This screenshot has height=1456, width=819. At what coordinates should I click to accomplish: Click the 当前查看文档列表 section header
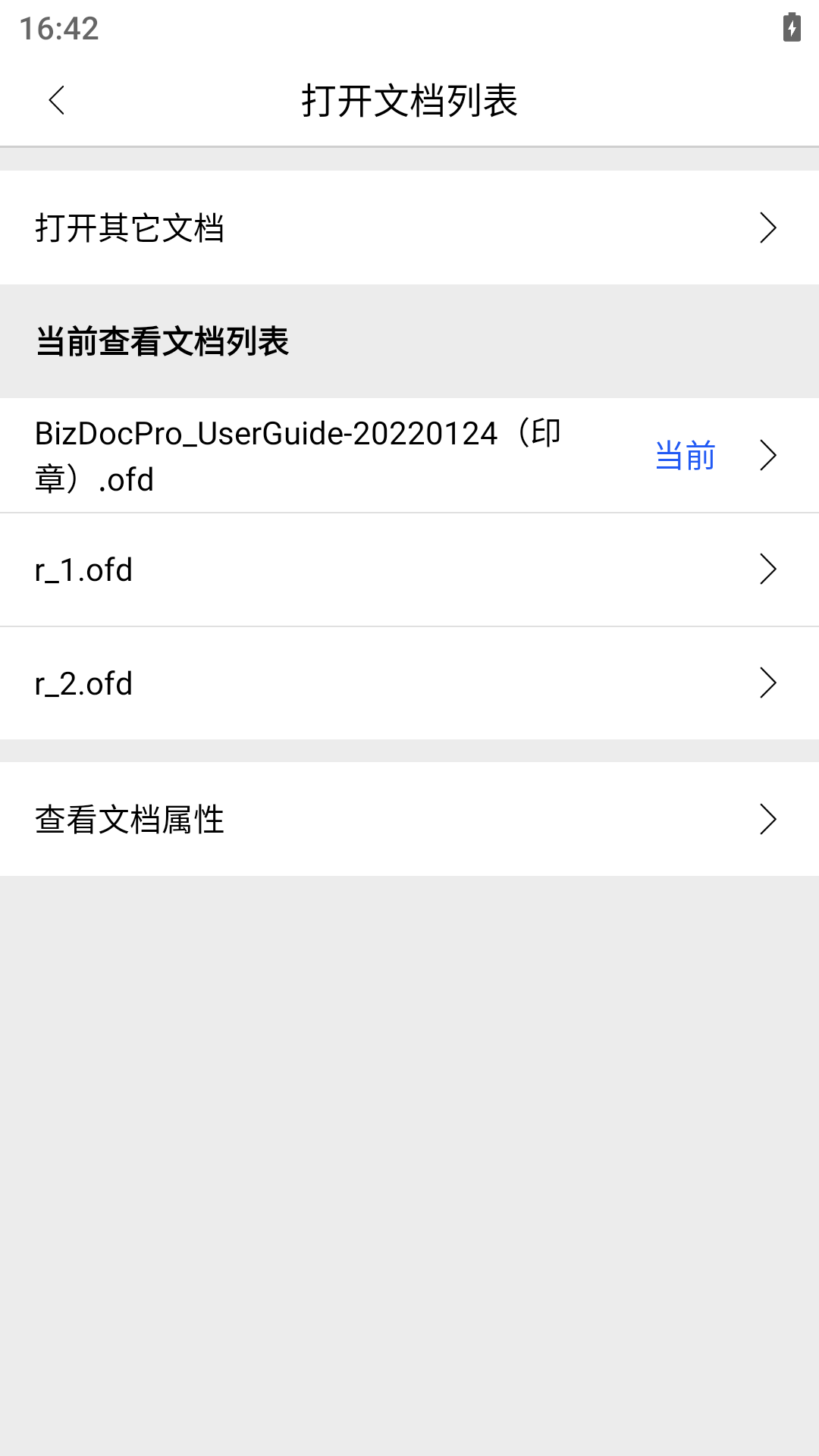(x=164, y=341)
